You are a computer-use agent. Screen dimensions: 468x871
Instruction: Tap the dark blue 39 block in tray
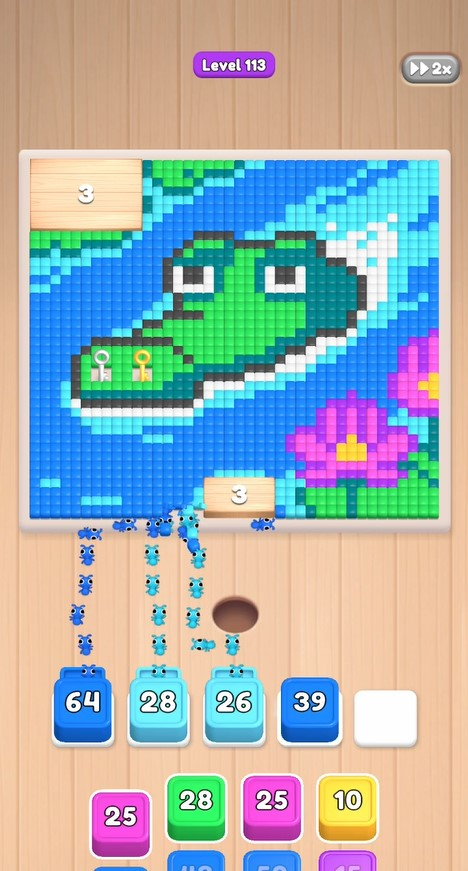(x=309, y=711)
